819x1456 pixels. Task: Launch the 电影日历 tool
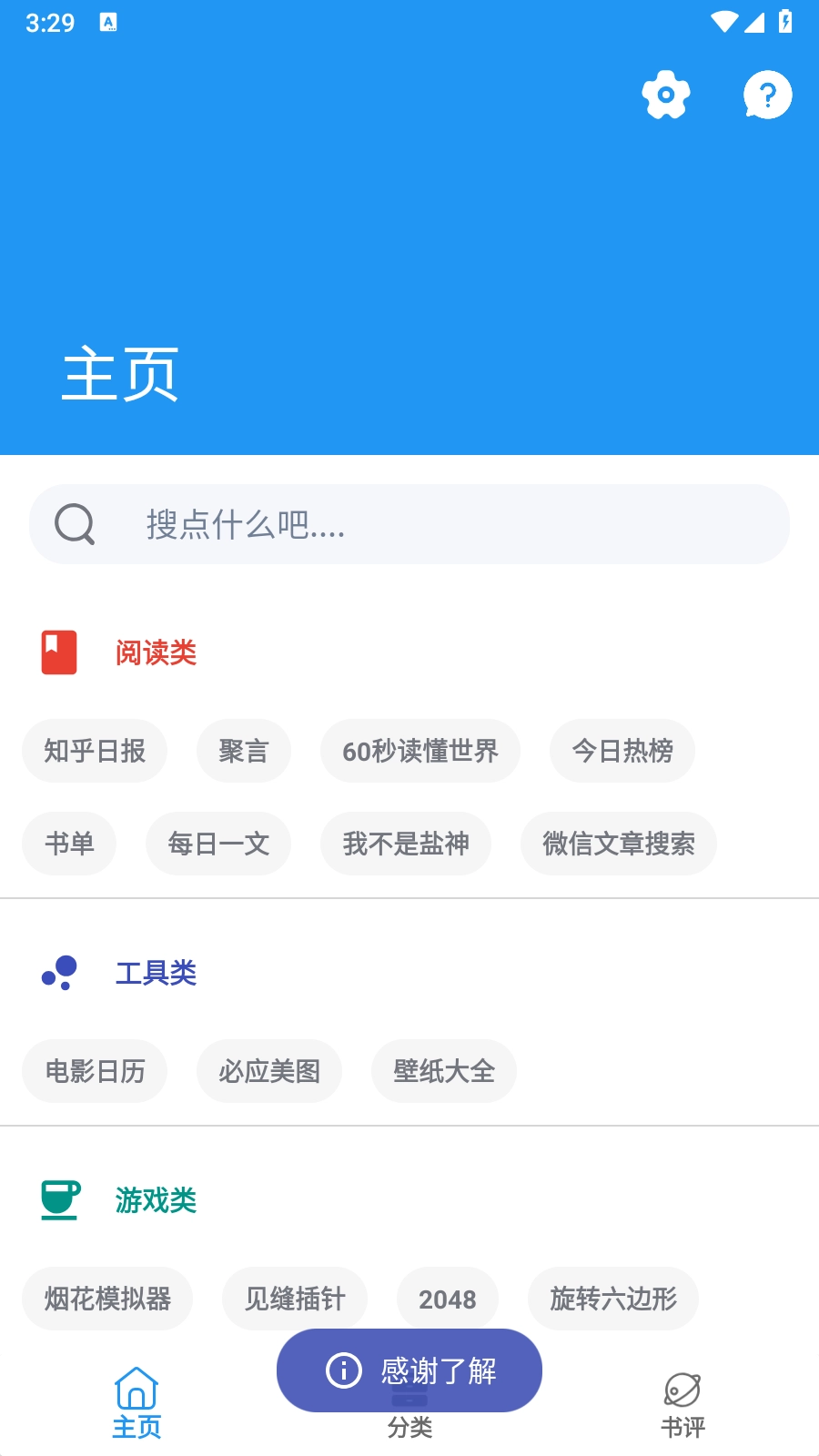click(x=95, y=1071)
